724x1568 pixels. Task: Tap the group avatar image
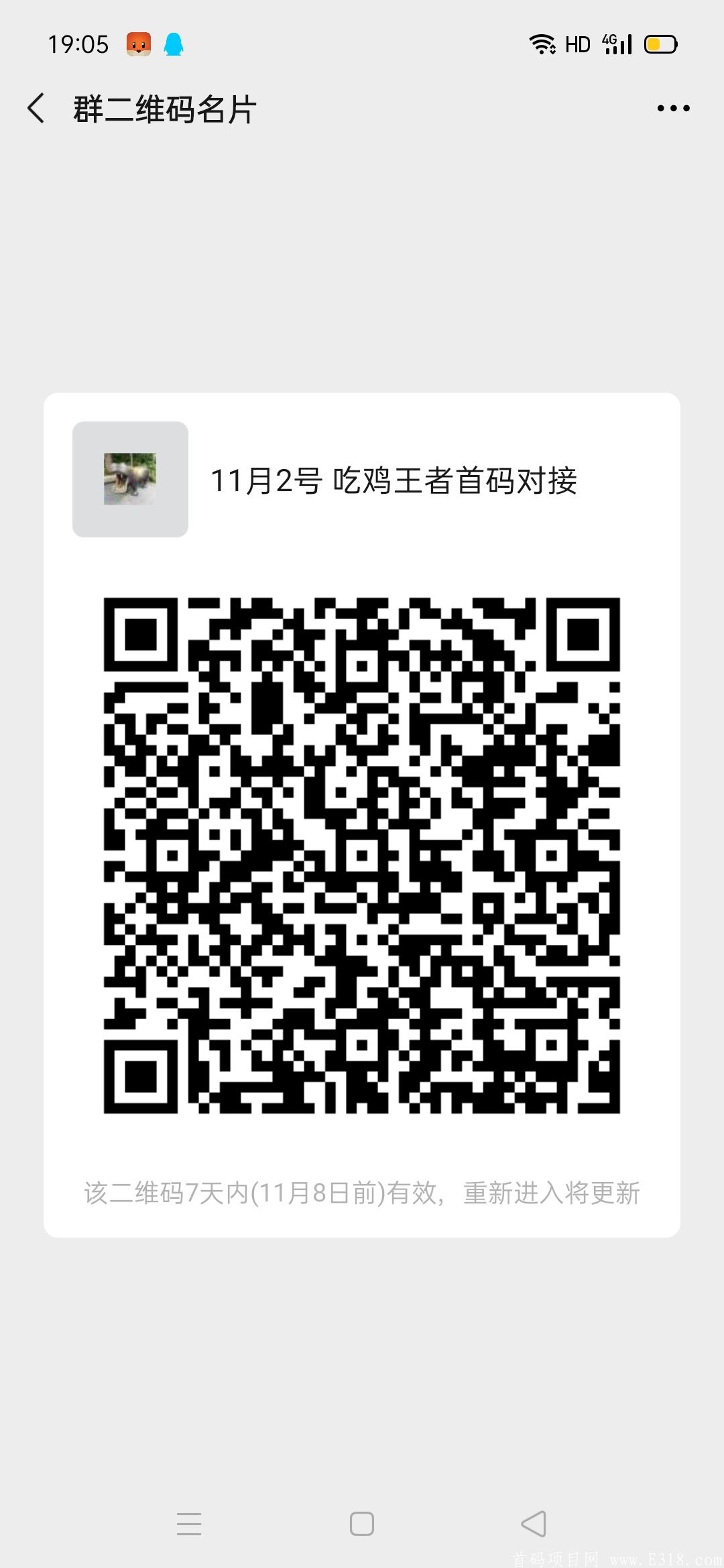click(x=130, y=480)
